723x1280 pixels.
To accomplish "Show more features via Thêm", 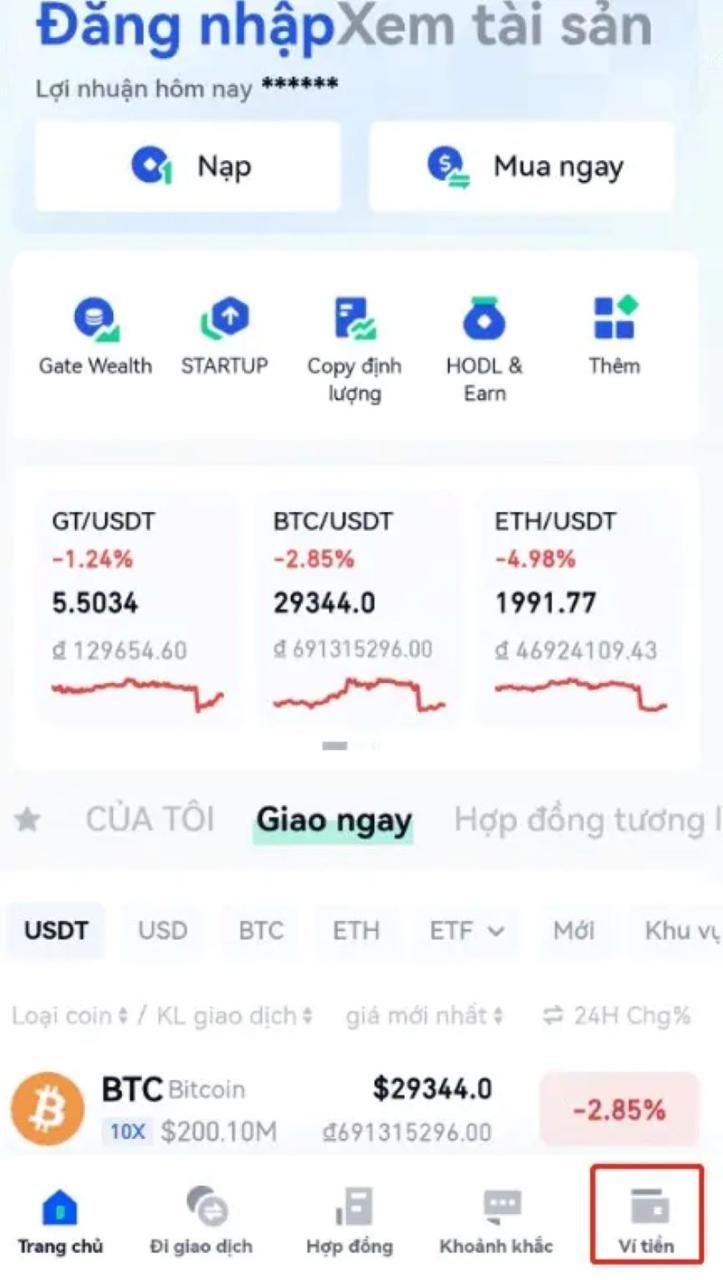I will pos(614,336).
